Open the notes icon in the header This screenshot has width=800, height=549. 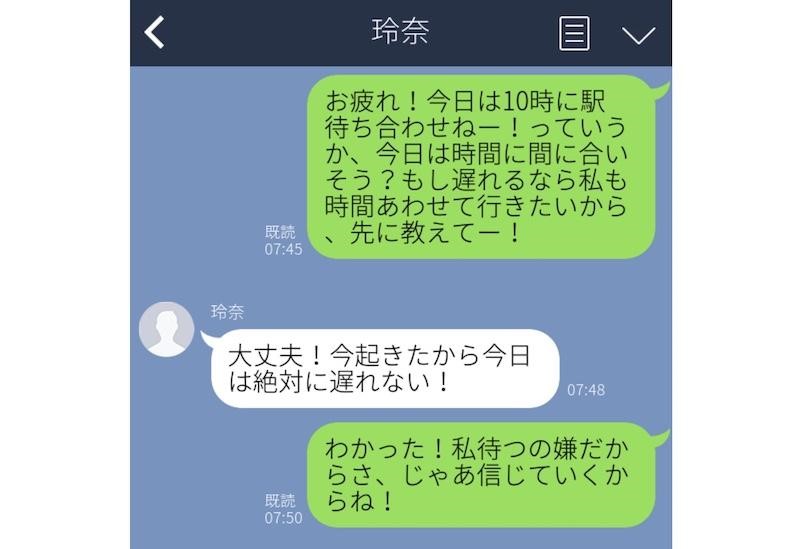574,32
